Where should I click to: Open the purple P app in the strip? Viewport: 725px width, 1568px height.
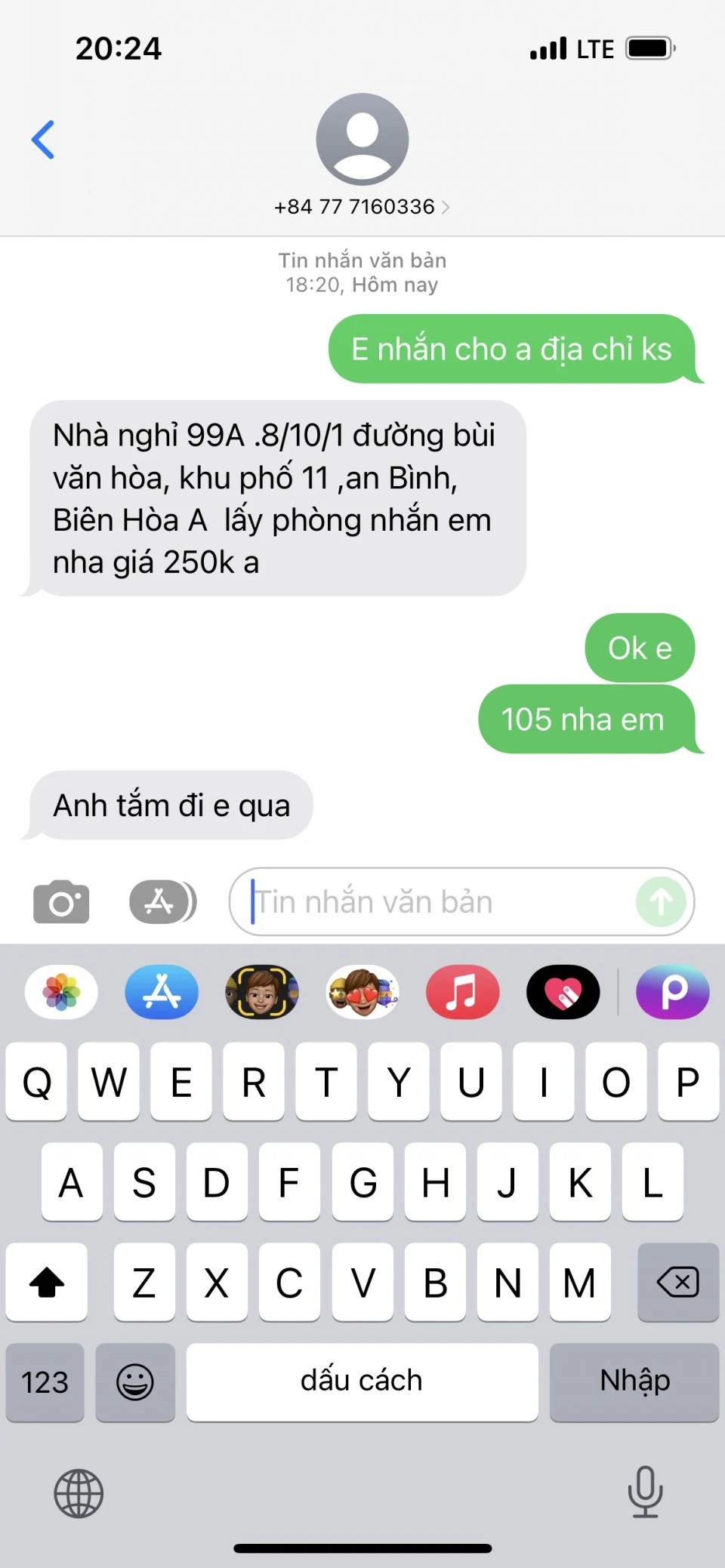pos(673,992)
